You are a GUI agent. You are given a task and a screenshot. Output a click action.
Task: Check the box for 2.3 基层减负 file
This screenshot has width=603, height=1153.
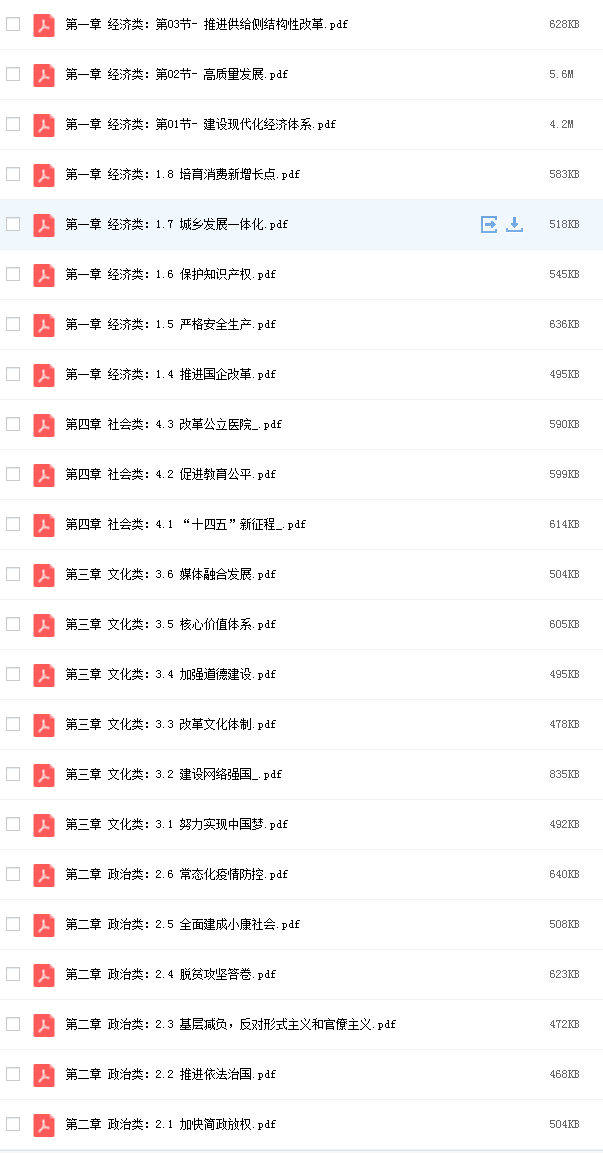point(13,1024)
